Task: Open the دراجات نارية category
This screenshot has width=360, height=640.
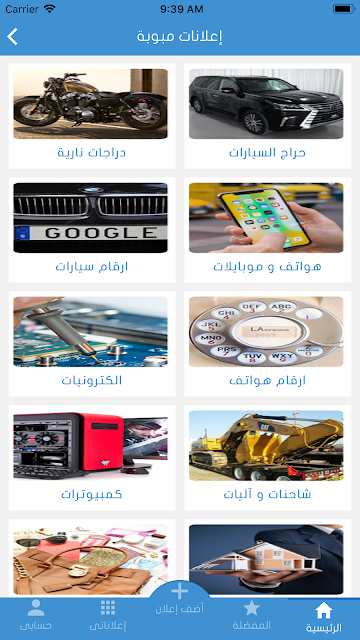Action: pos(92,116)
